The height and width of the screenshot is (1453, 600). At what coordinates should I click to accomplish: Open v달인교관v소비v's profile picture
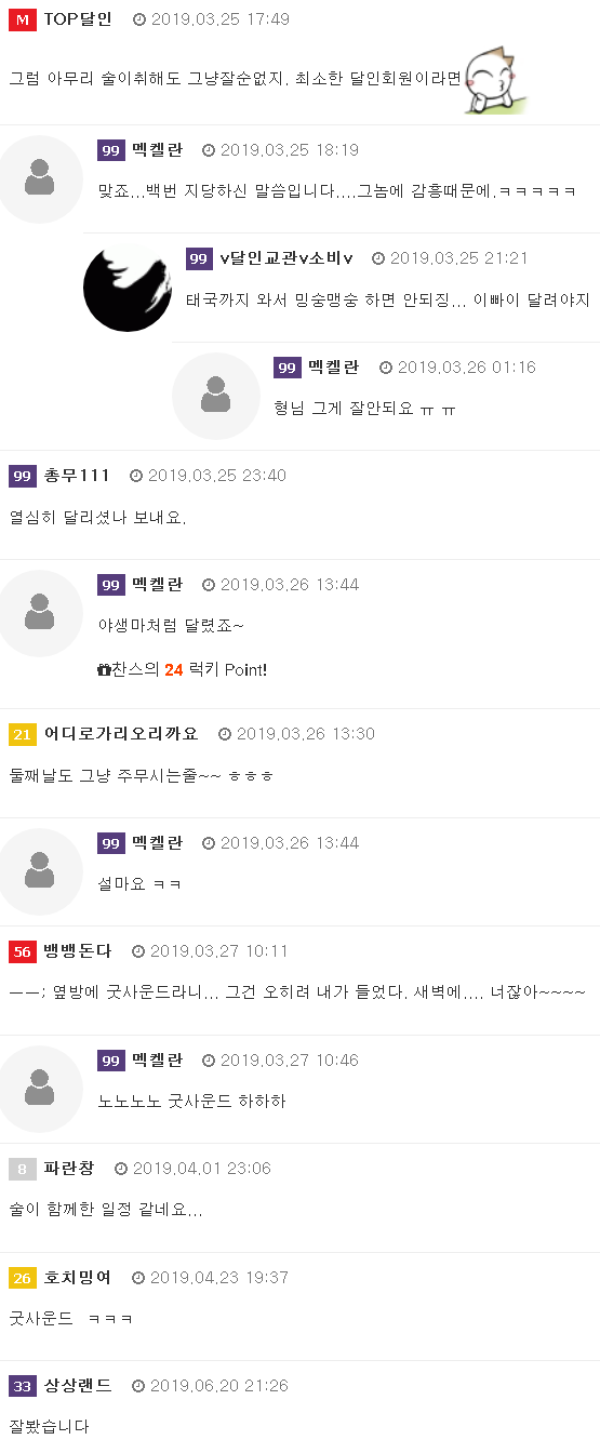(x=127, y=288)
